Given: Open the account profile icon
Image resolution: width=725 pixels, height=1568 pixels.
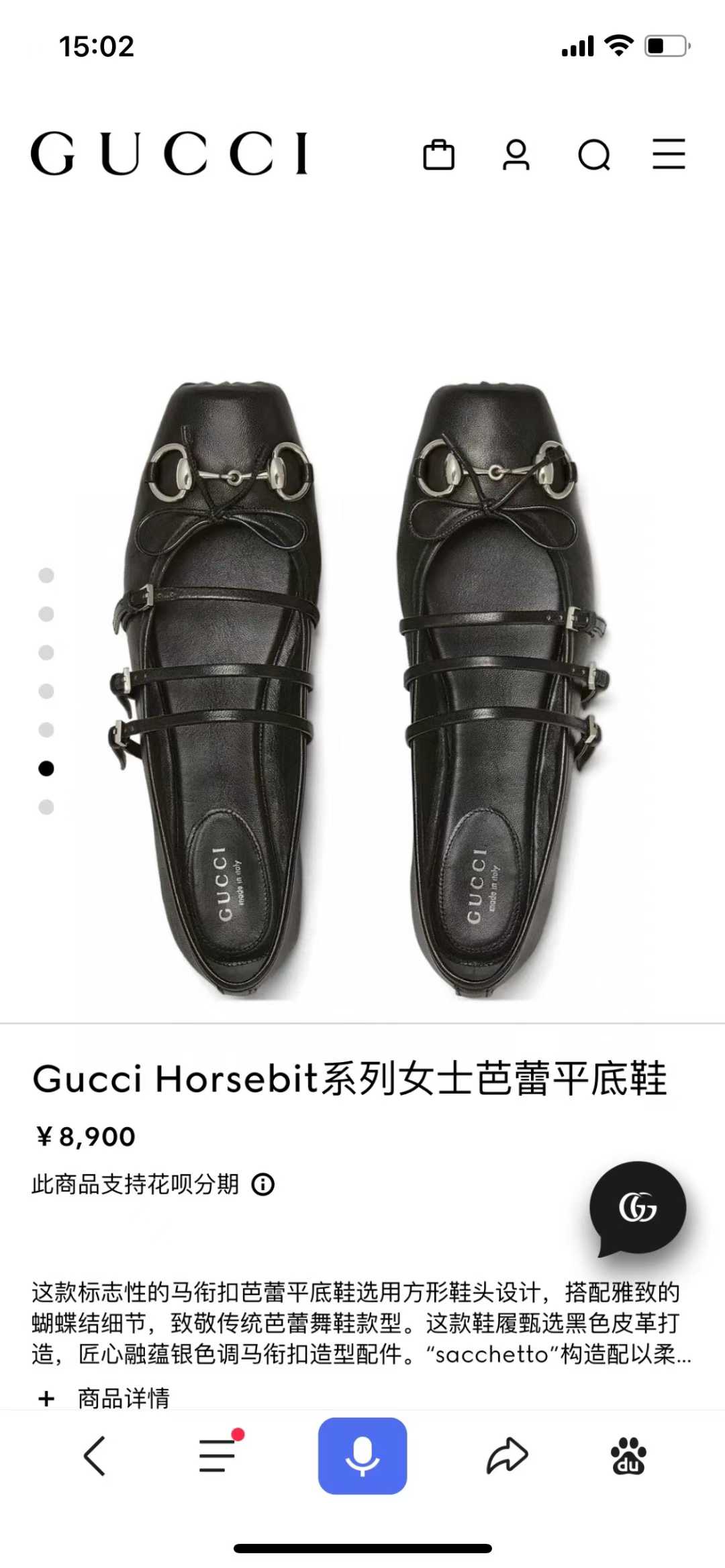Looking at the screenshot, I should [516, 154].
